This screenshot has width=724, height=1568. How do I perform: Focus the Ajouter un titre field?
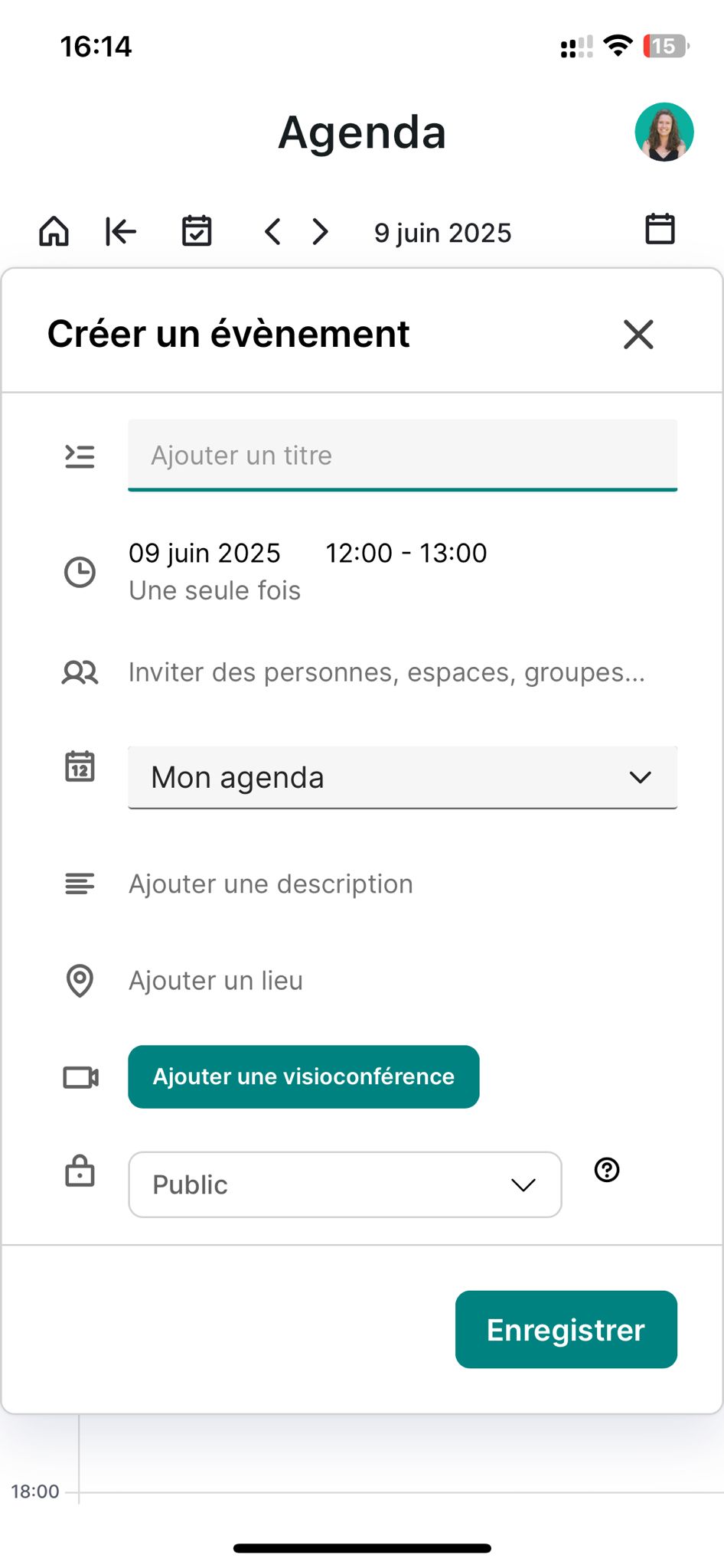(403, 455)
